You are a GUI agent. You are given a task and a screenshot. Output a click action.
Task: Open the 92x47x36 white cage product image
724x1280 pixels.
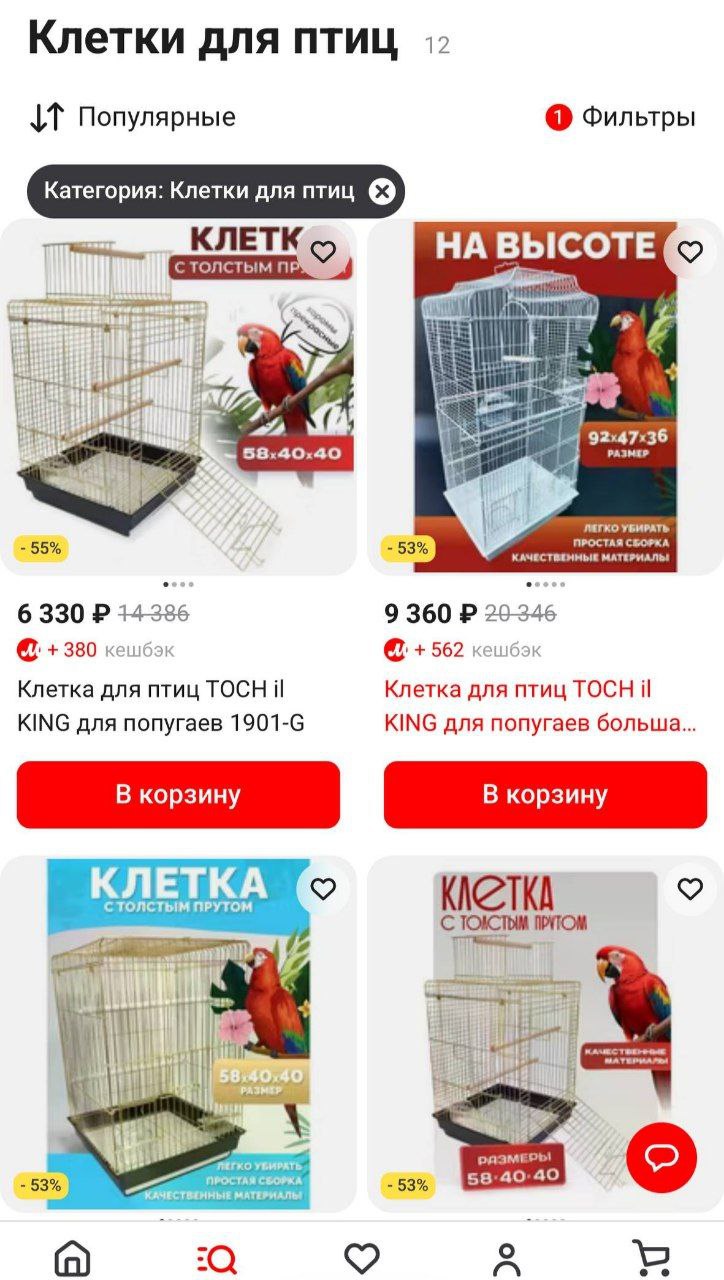pos(545,400)
